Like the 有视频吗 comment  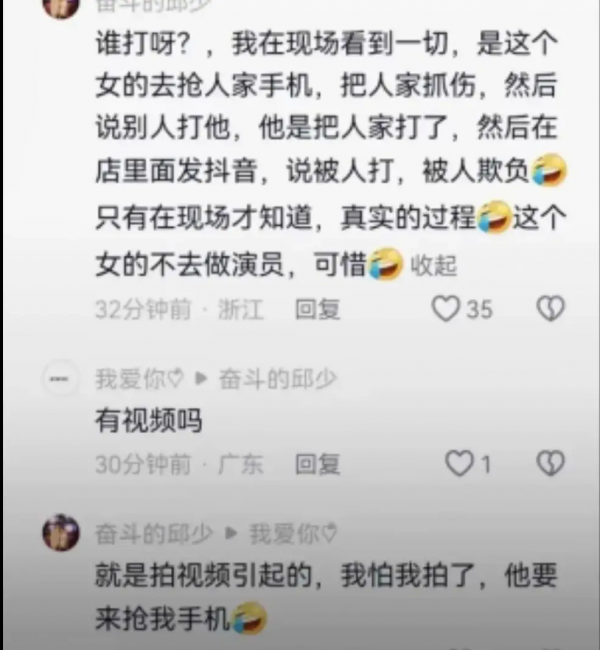tap(459, 464)
